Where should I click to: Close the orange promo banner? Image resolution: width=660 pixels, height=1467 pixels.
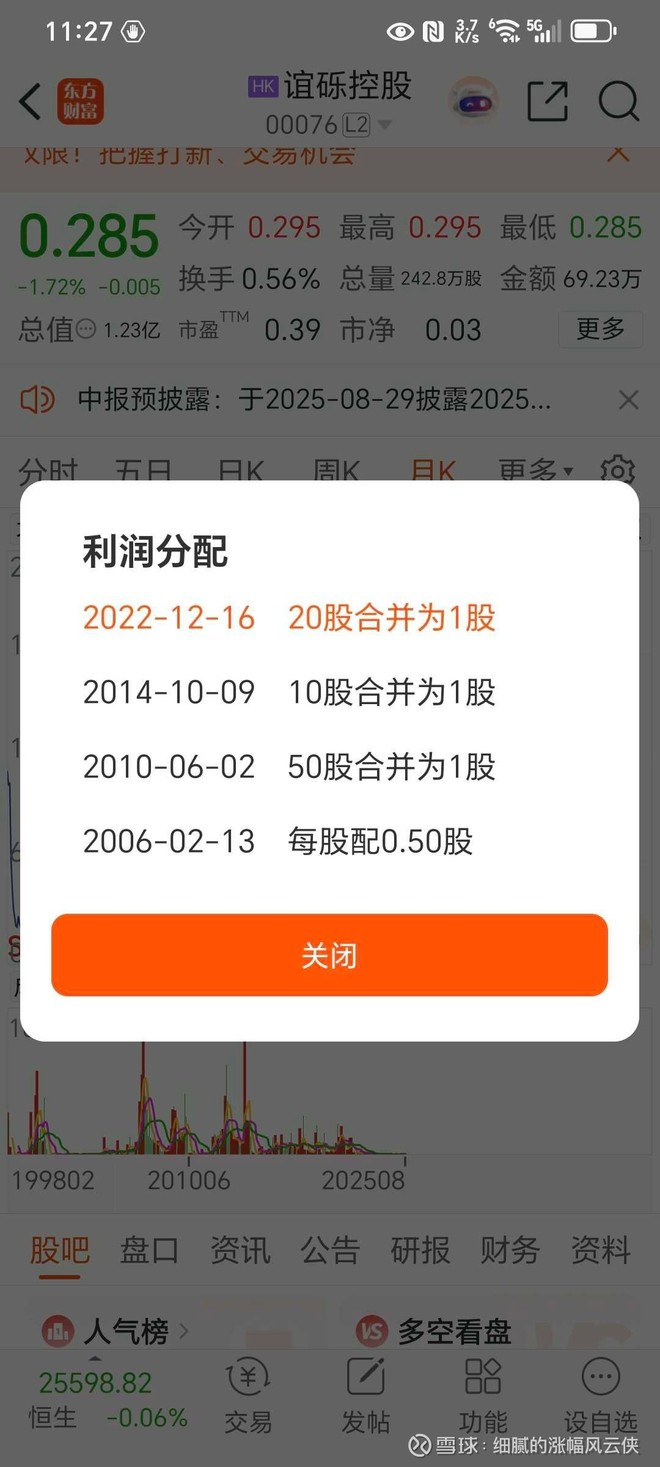(x=619, y=153)
